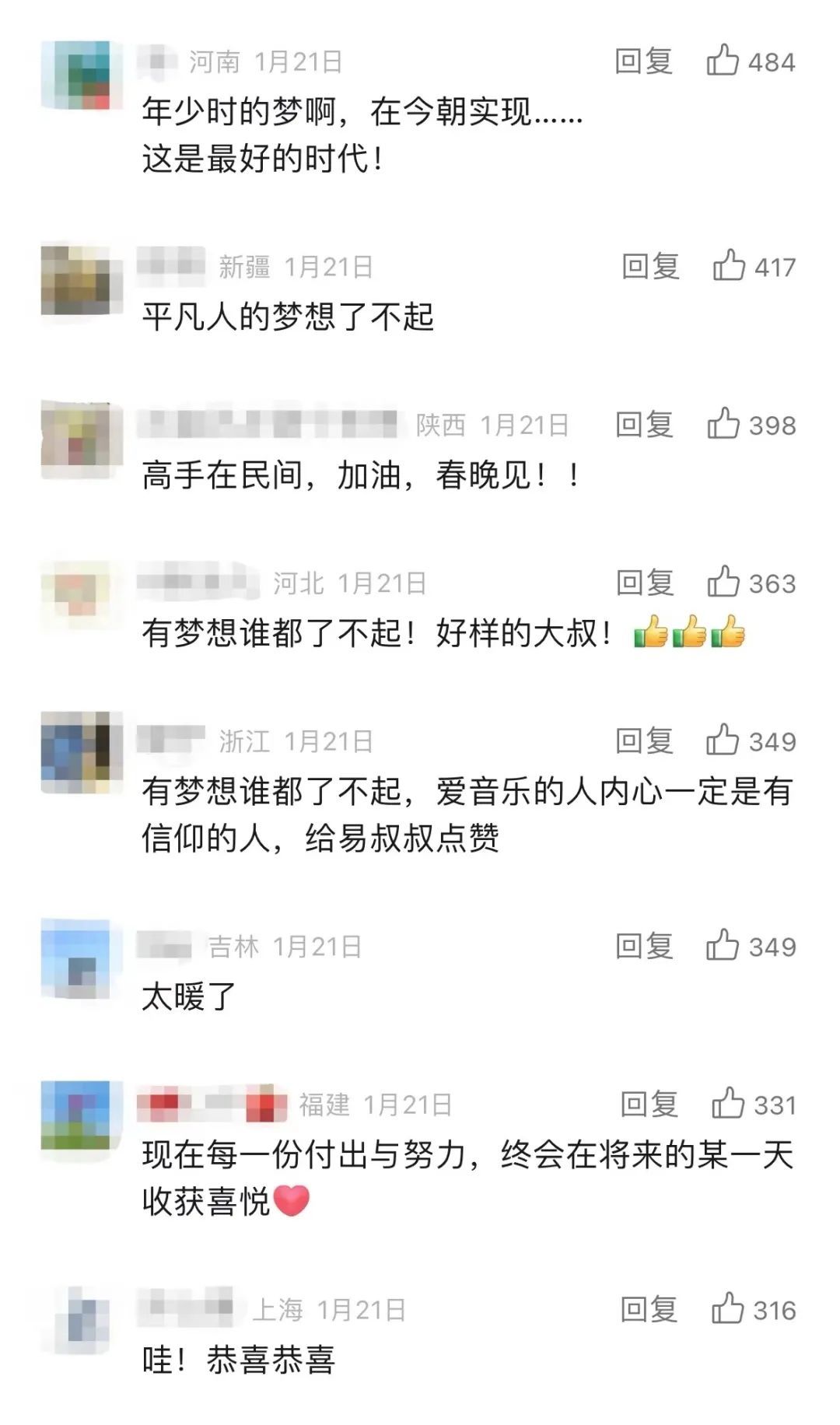Viewport: 840px width, 1425px height.
Task: Like the comment '这是最好的时代'
Action: (x=723, y=61)
